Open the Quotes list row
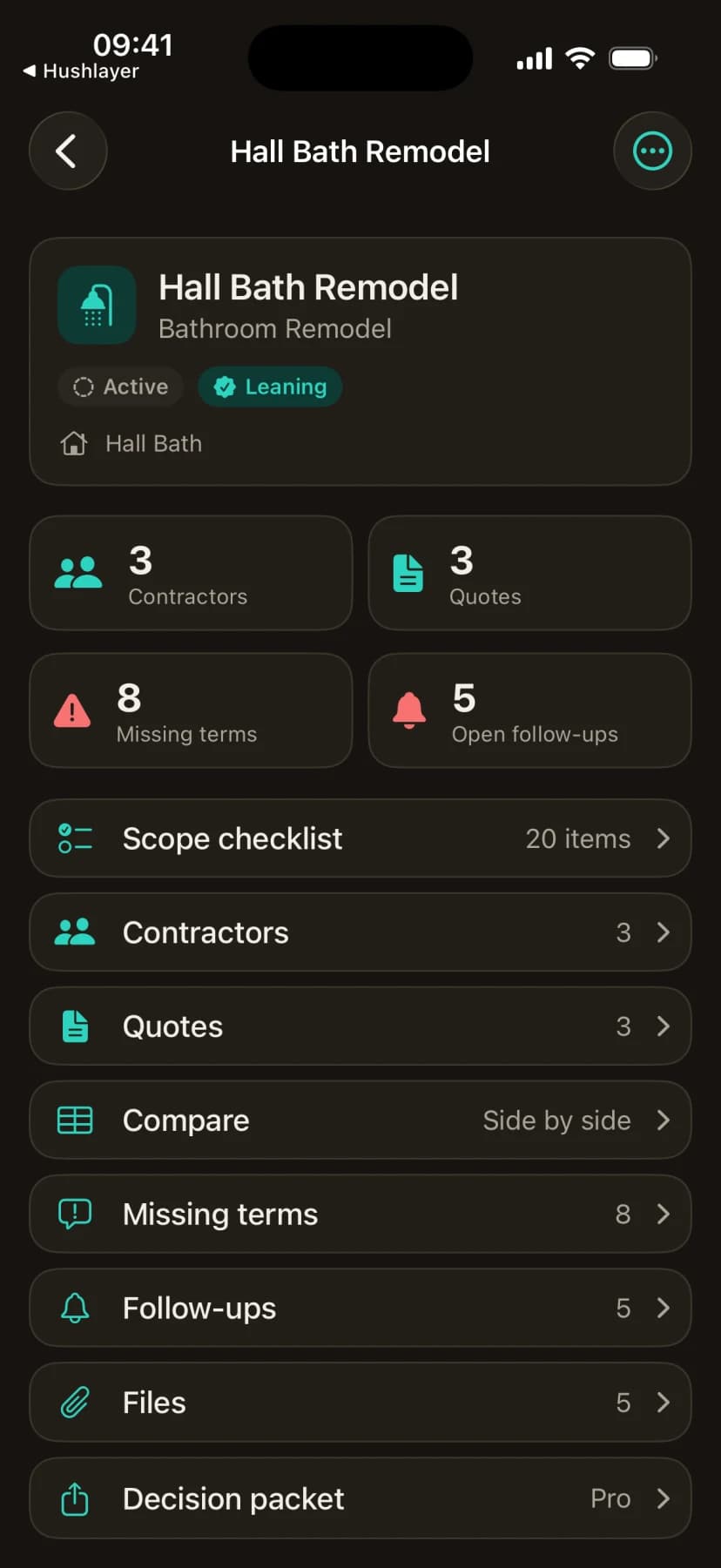 coord(360,1026)
